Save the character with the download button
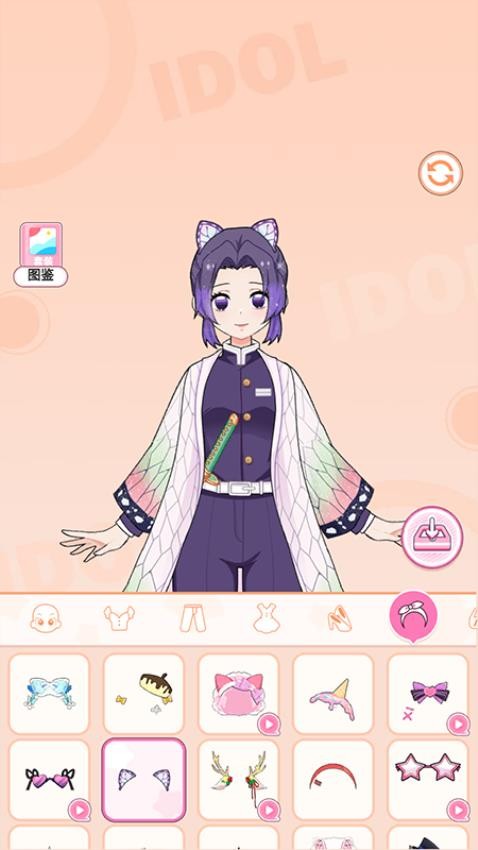Screen dimensions: 478x850 pos(432,537)
